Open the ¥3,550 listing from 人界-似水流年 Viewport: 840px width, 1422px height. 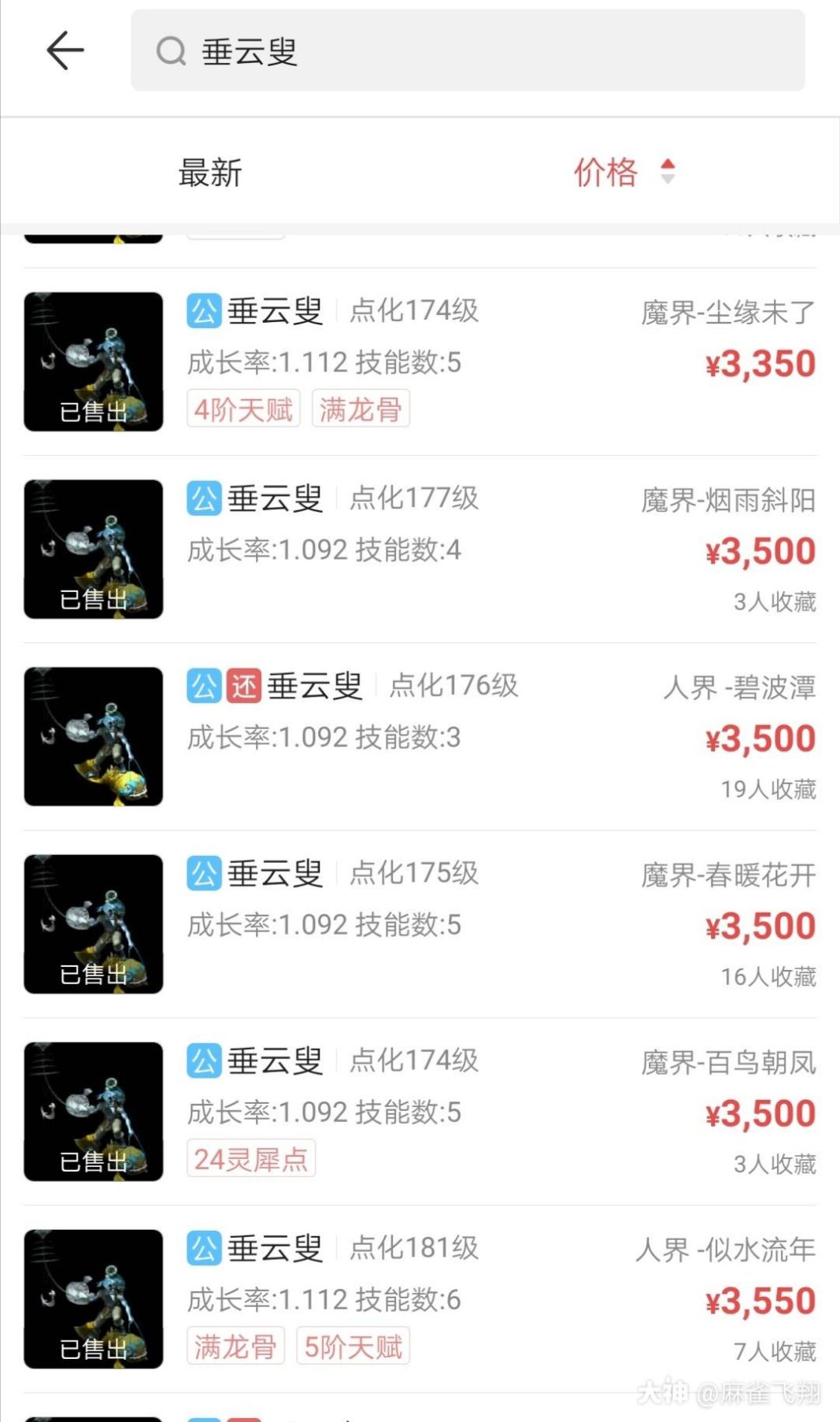point(420,1298)
